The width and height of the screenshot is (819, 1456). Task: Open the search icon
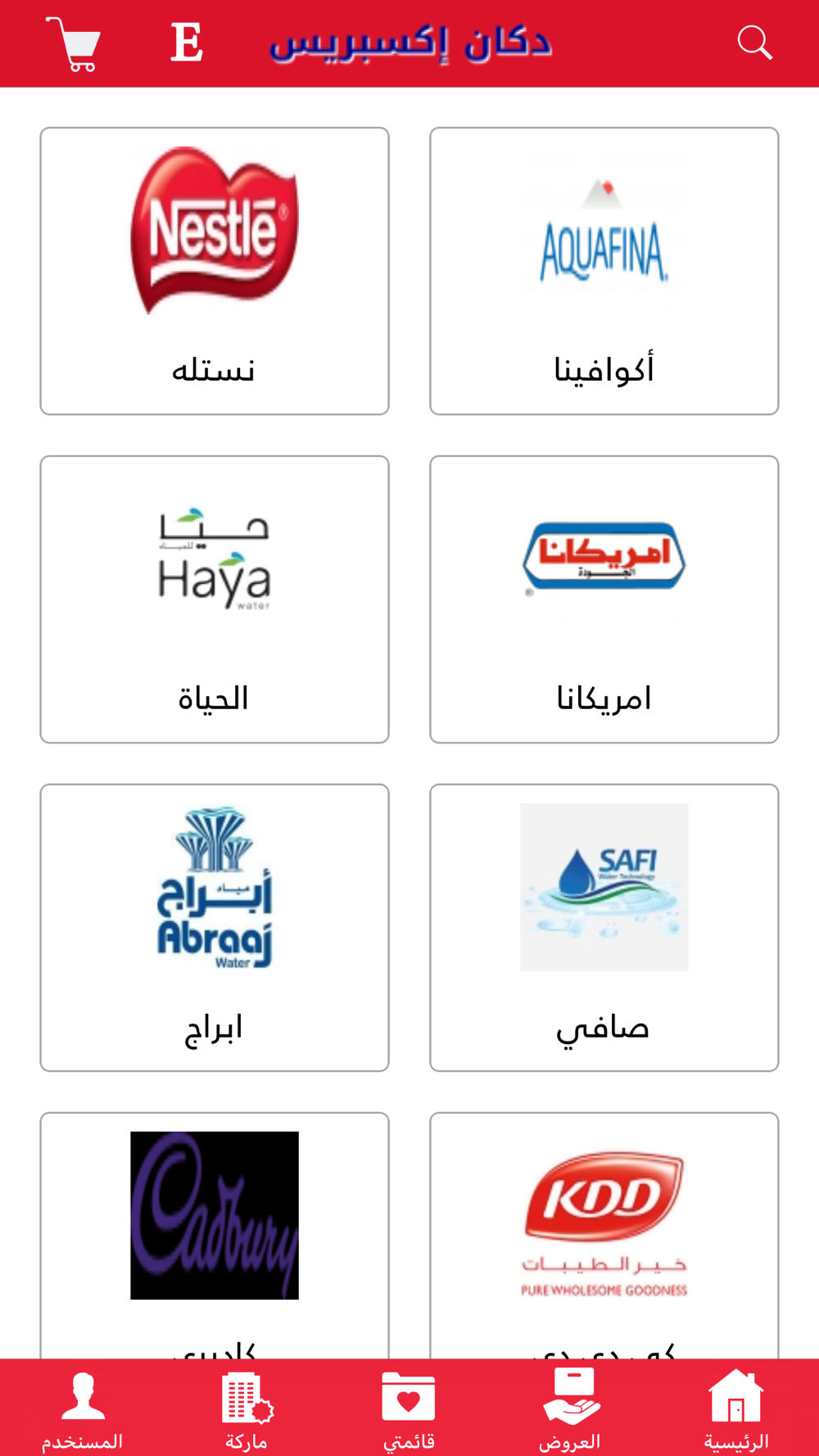tap(754, 43)
